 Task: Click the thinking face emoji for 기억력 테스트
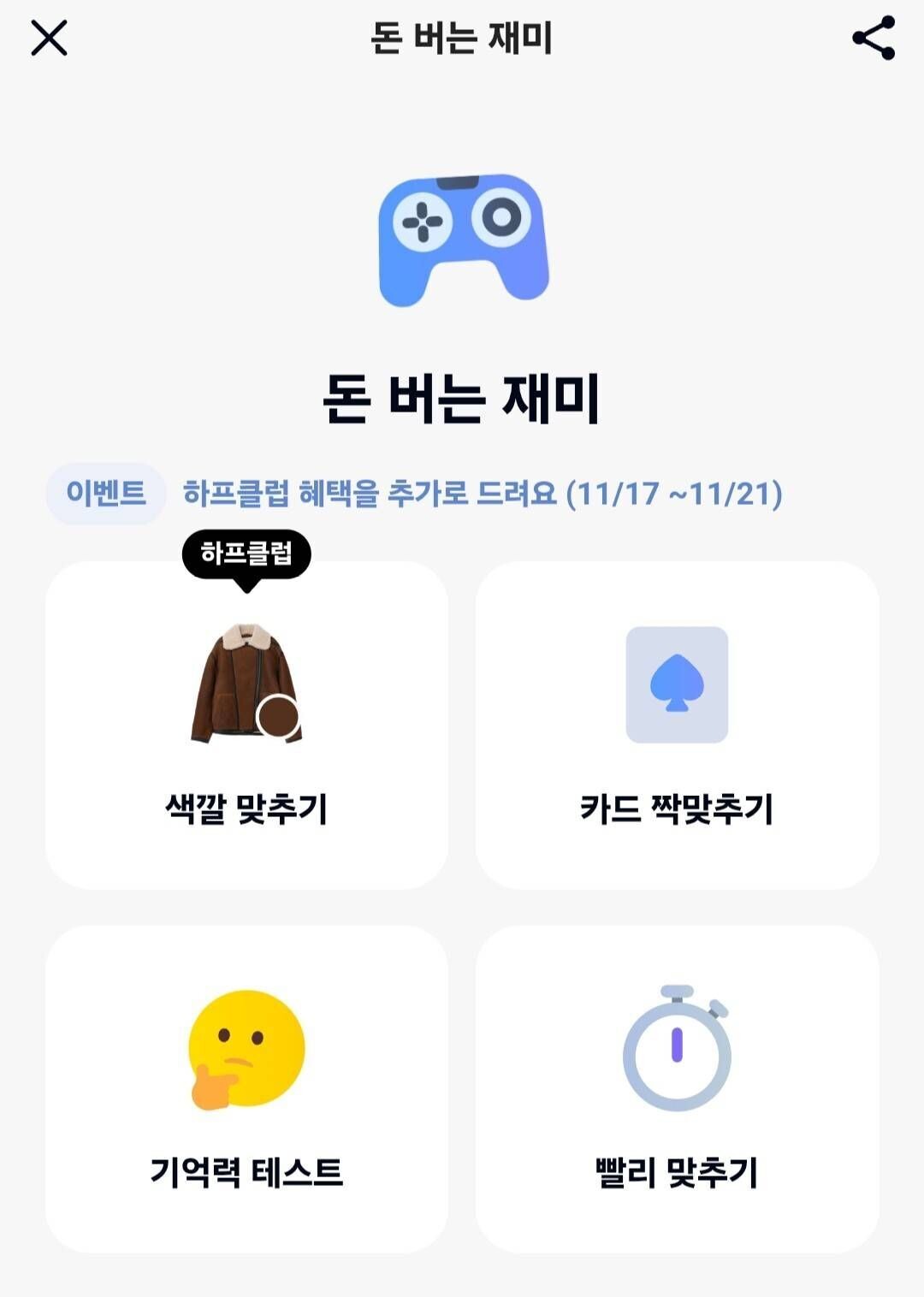point(246,1052)
